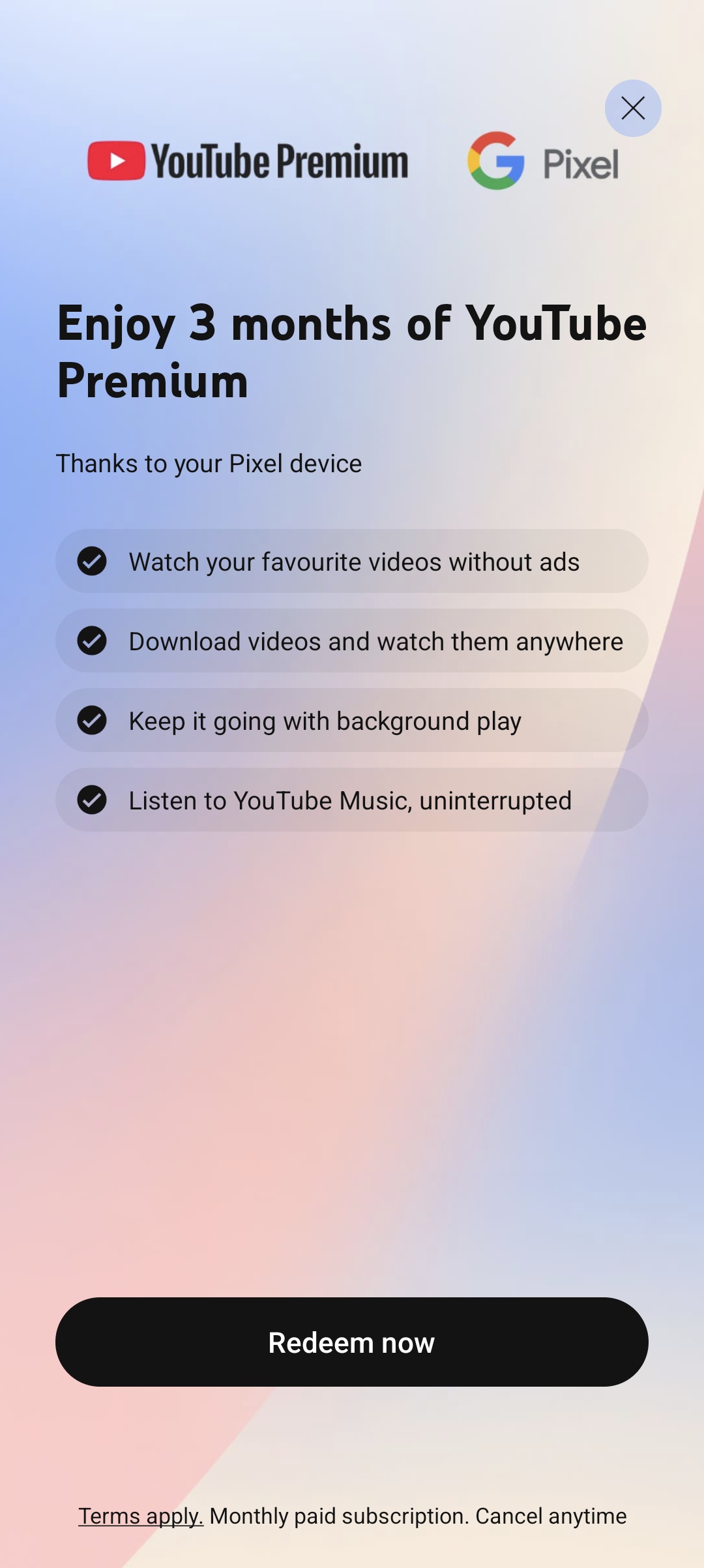The width and height of the screenshot is (704, 1568).
Task: Open the Terms apply link
Action: pyautogui.click(x=141, y=1516)
